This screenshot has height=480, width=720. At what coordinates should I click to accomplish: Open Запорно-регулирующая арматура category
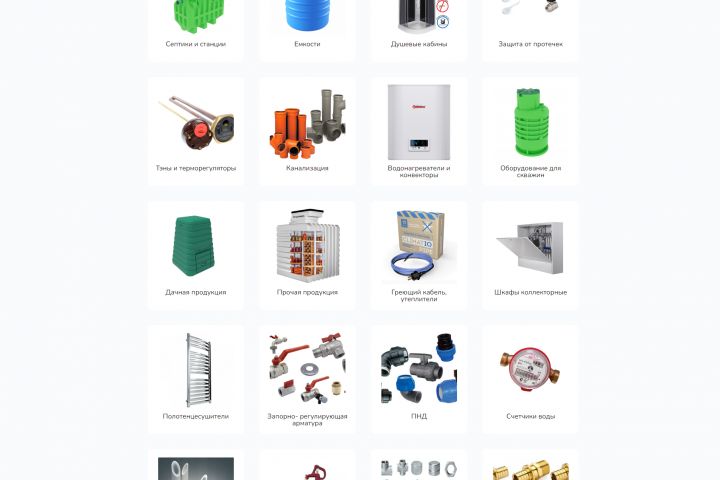307,378
